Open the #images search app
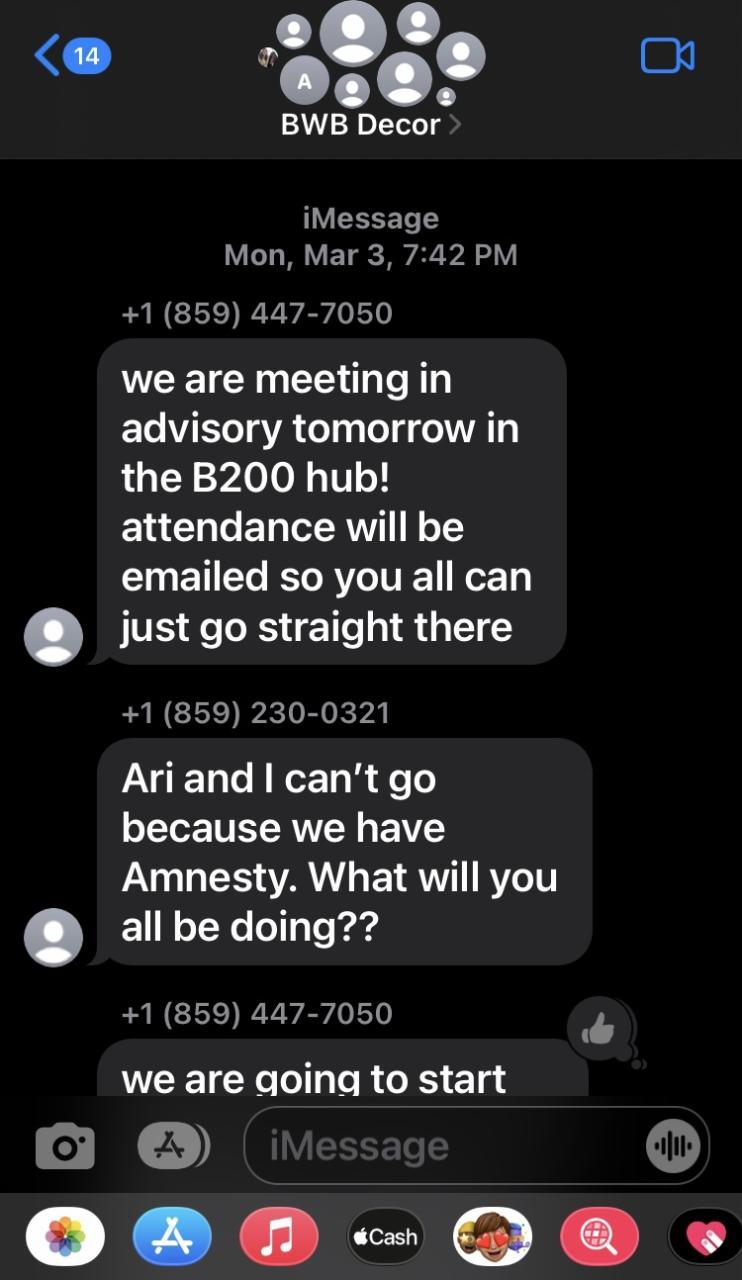This screenshot has width=742, height=1280. pyautogui.click(x=599, y=1237)
